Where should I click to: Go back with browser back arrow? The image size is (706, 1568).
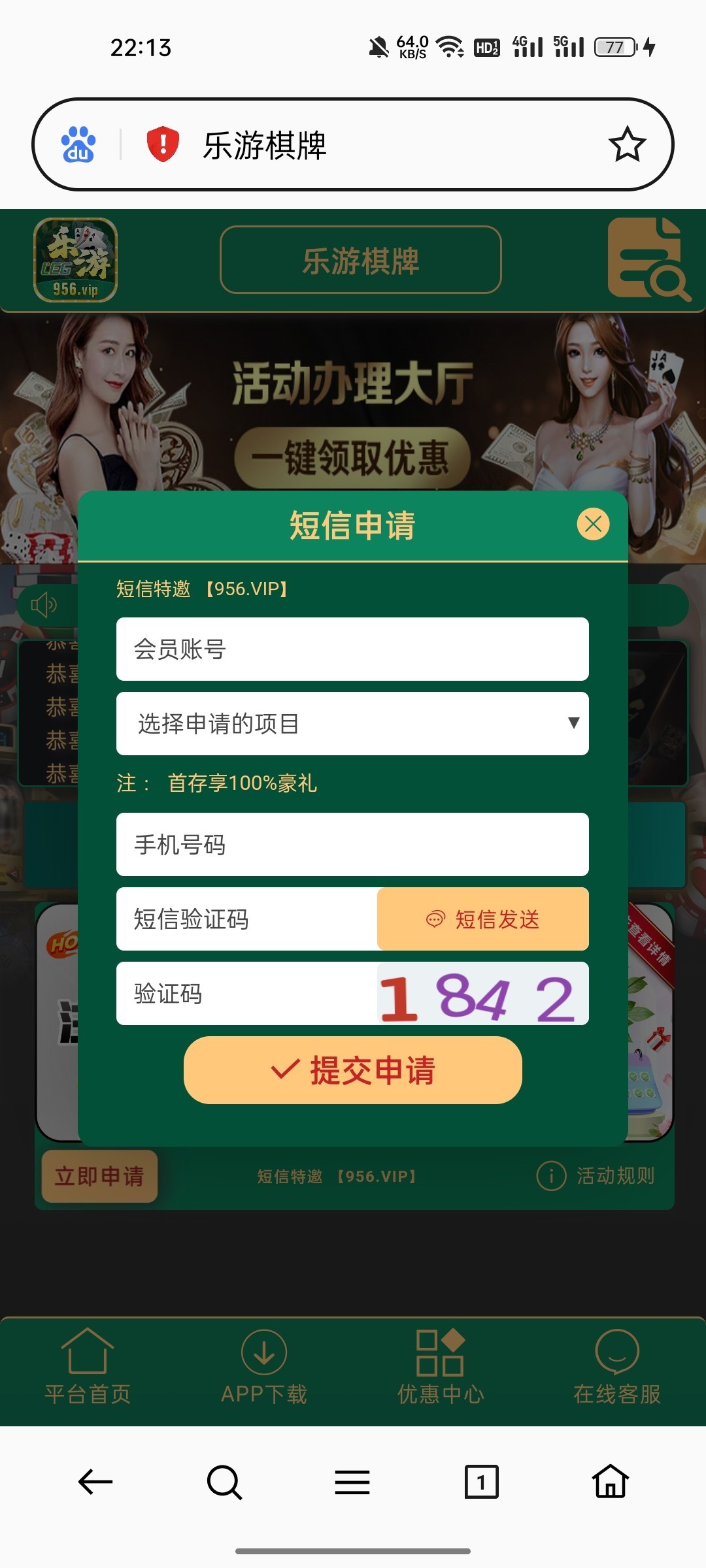[95, 1482]
